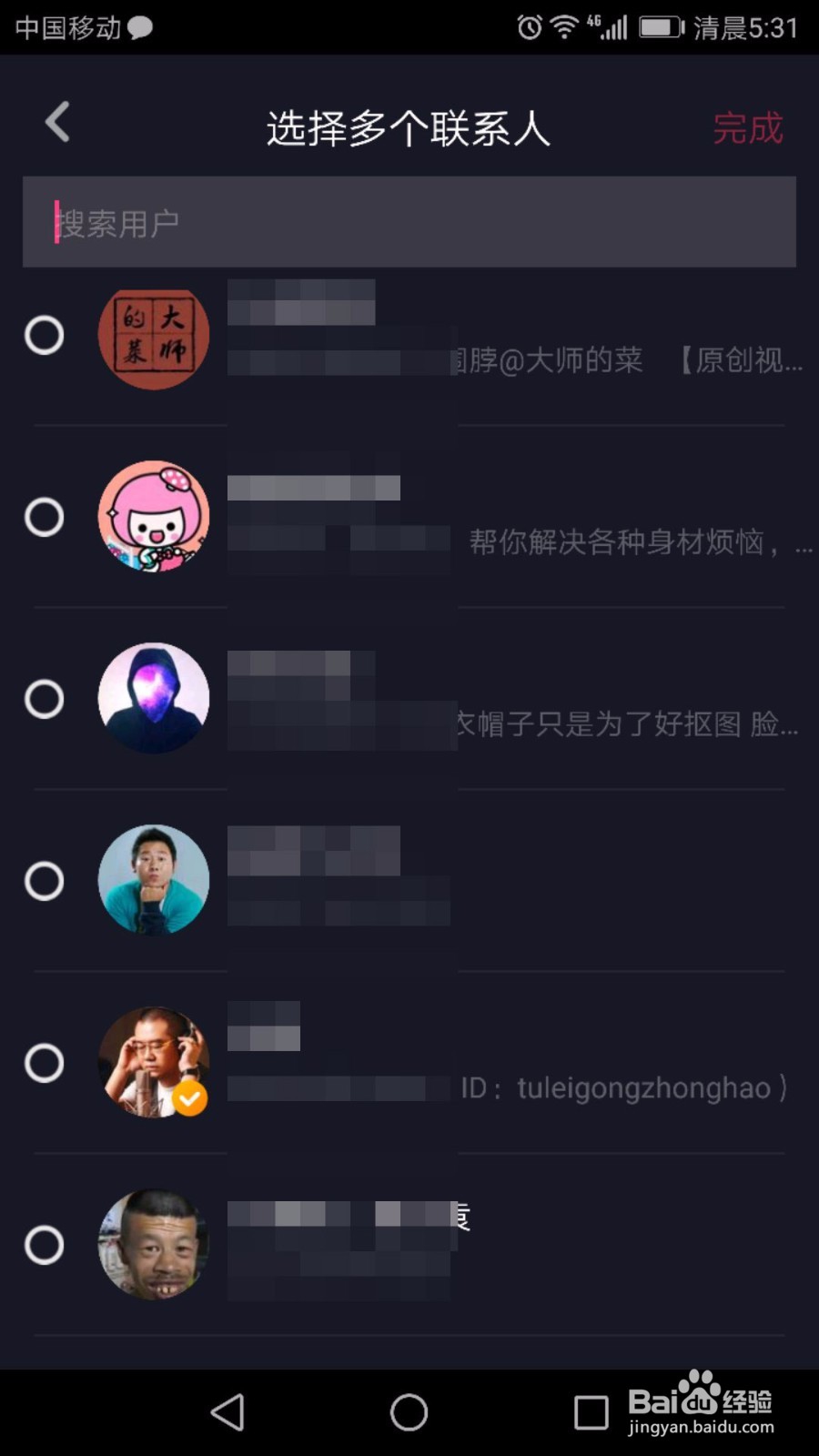Tap 完成 to confirm contact selection
This screenshot has width=819, height=1456.
pyautogui.click(x=748, y=129)
